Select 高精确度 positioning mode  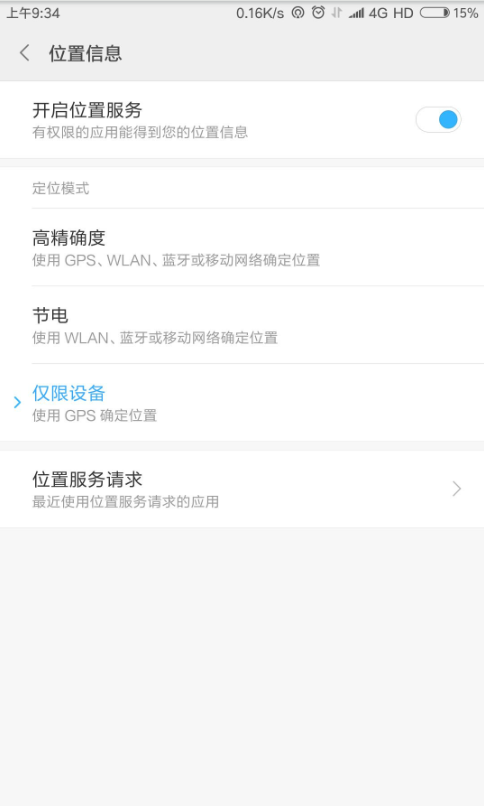242,248
